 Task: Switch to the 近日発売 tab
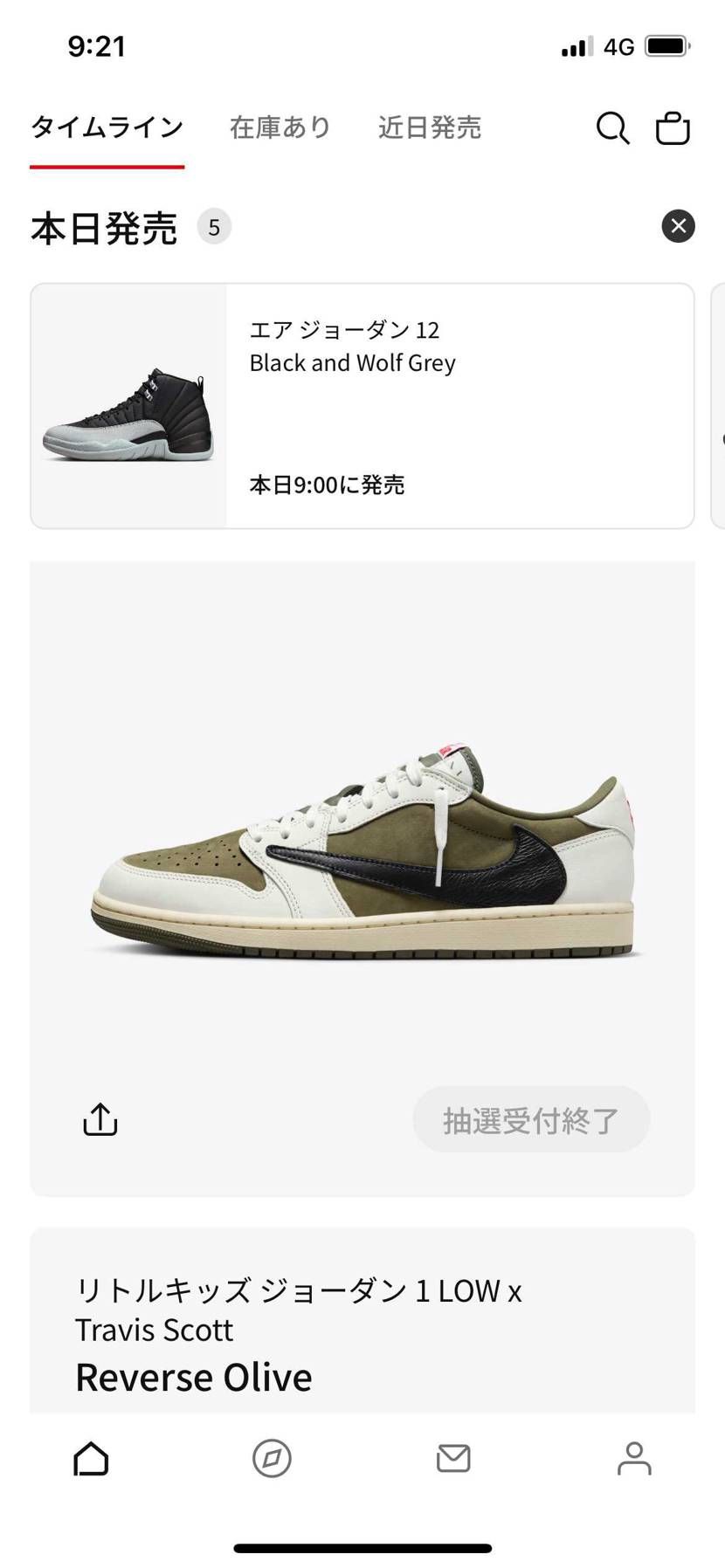tap(429, 127)
